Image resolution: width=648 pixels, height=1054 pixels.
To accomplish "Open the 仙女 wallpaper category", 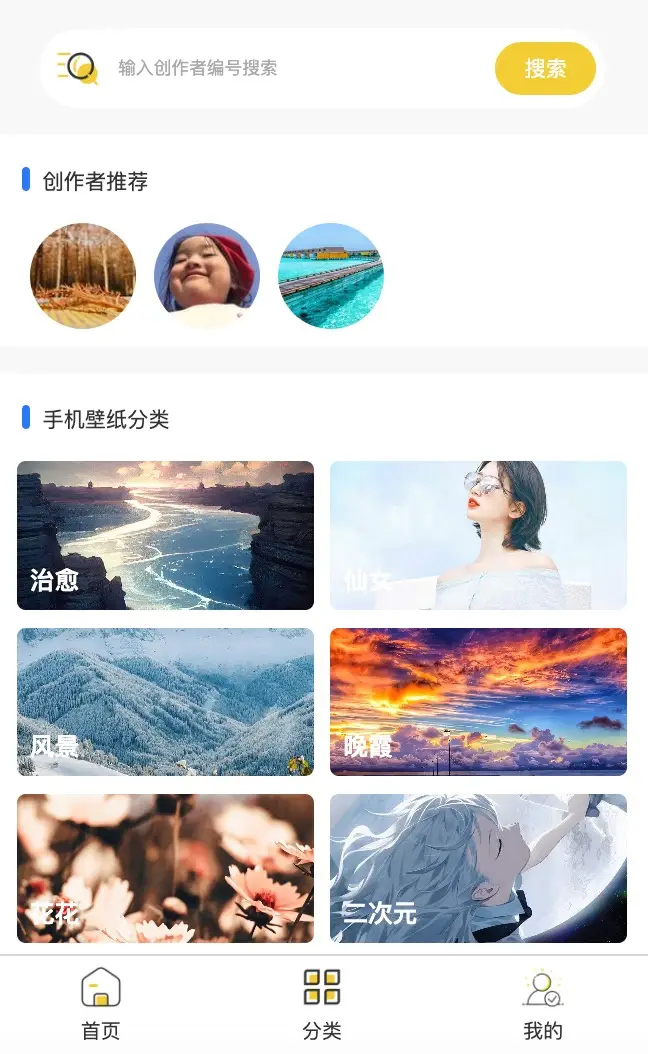I will tap(478, 535).
